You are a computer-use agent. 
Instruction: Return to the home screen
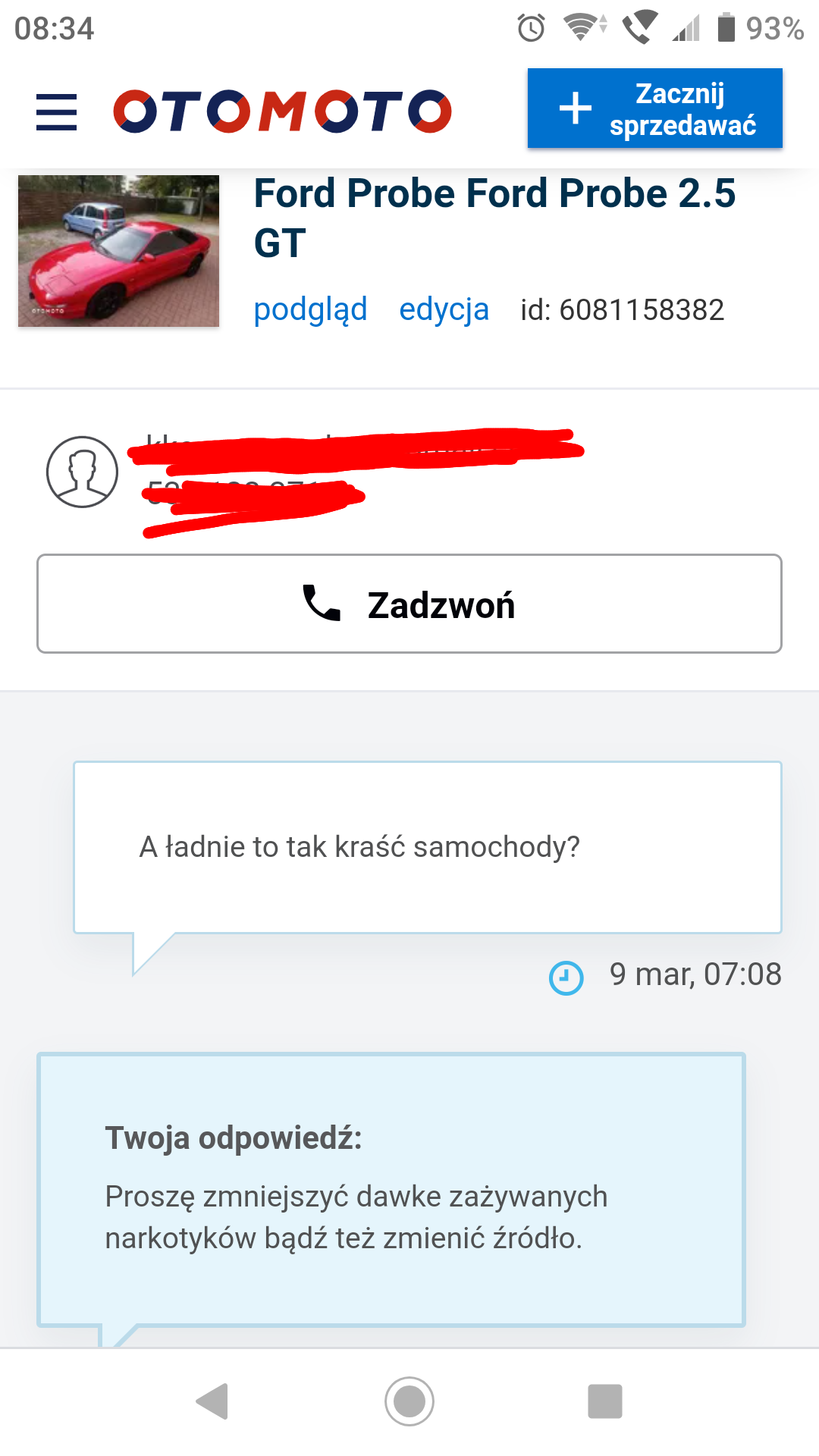[409, 1401]
